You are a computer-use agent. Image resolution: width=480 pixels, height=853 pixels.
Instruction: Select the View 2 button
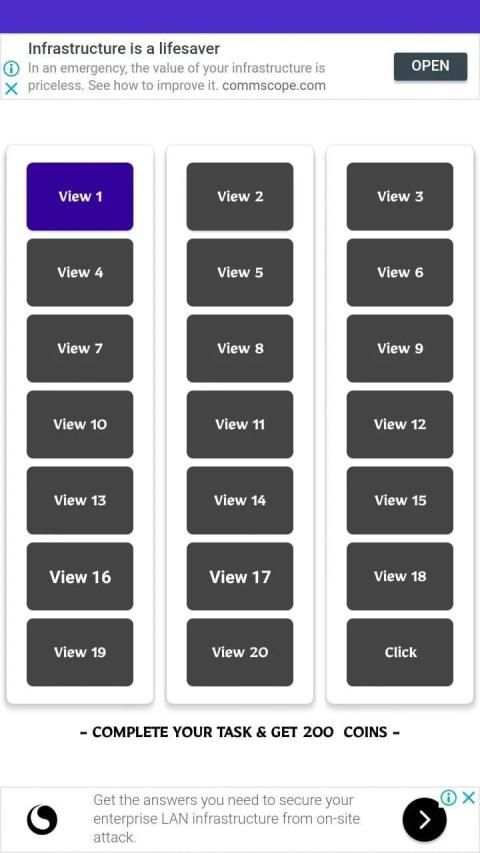pyautogui.click(x=240, y=196)
